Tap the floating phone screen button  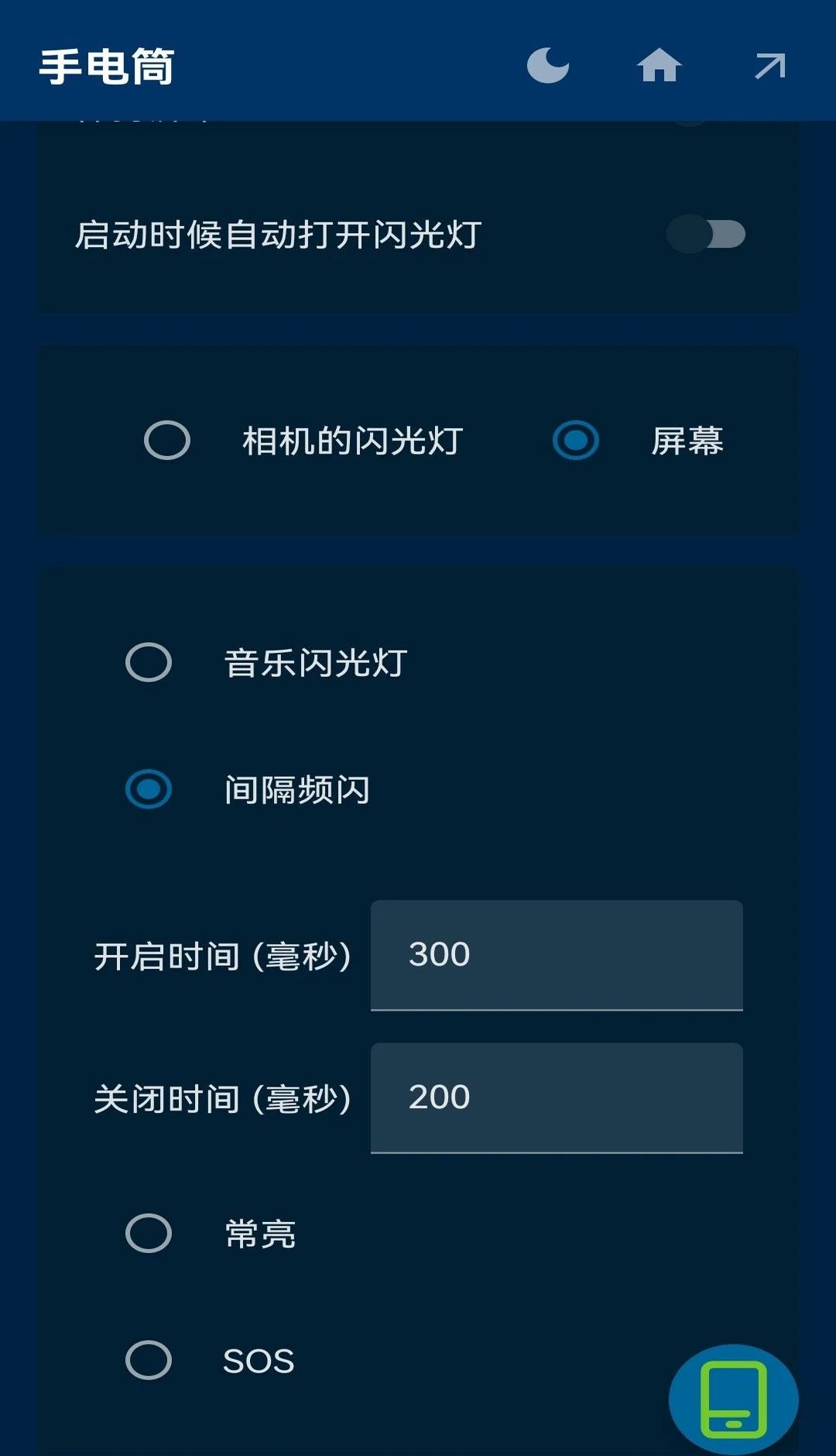733,1400
